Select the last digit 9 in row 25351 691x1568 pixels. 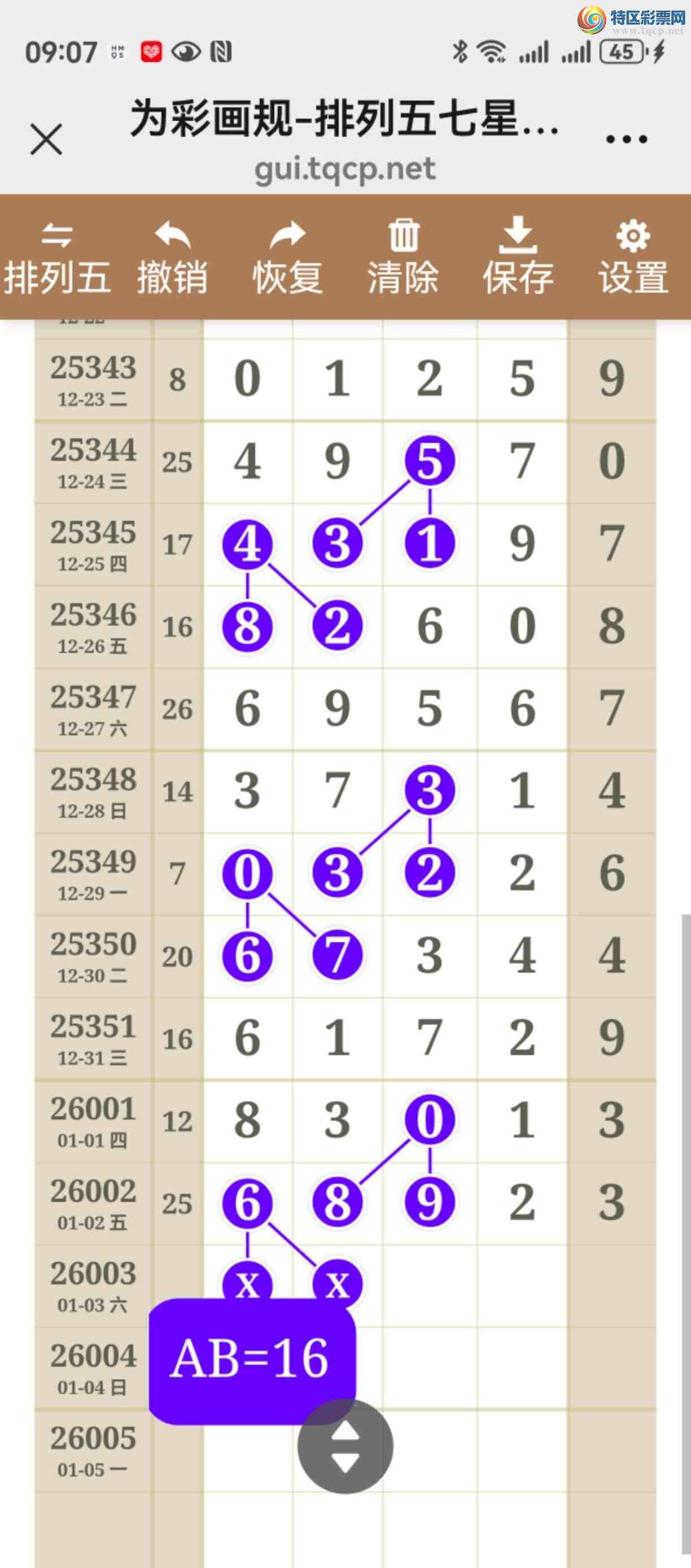(612, 1038)
